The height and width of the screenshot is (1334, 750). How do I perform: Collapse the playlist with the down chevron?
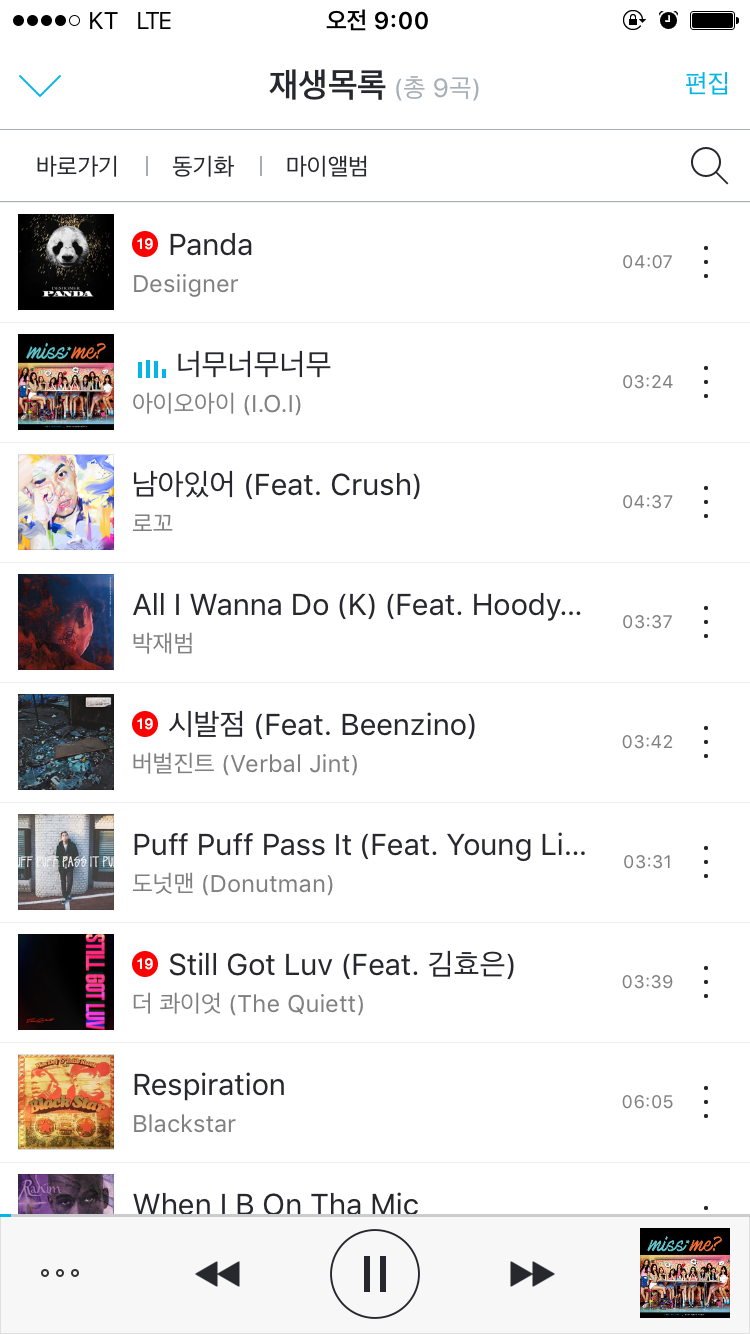[x=40, y=86]
